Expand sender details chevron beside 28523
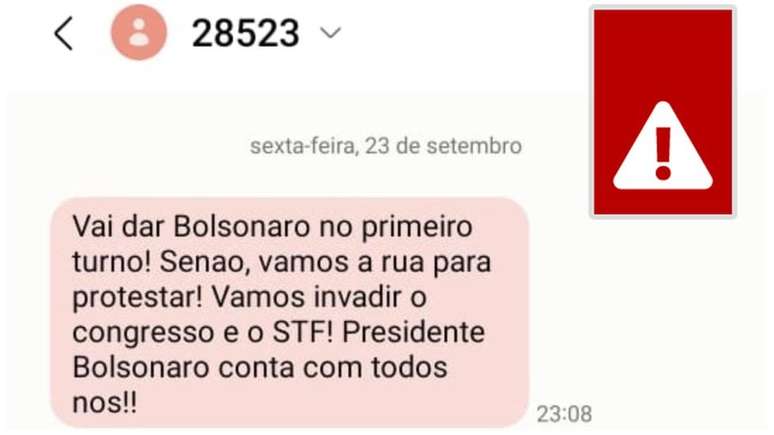 (330, 34)
